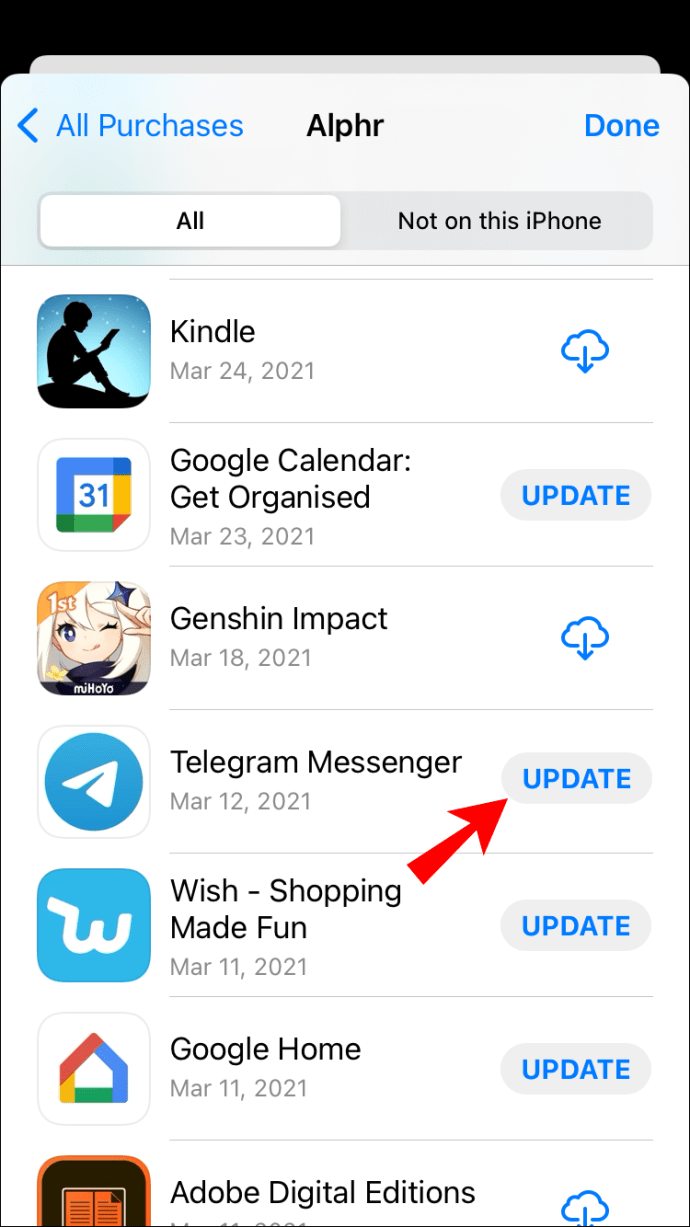Update Telegram Messenger
The height and width of the screenshot is (1227, 690).
click(576, 779)
